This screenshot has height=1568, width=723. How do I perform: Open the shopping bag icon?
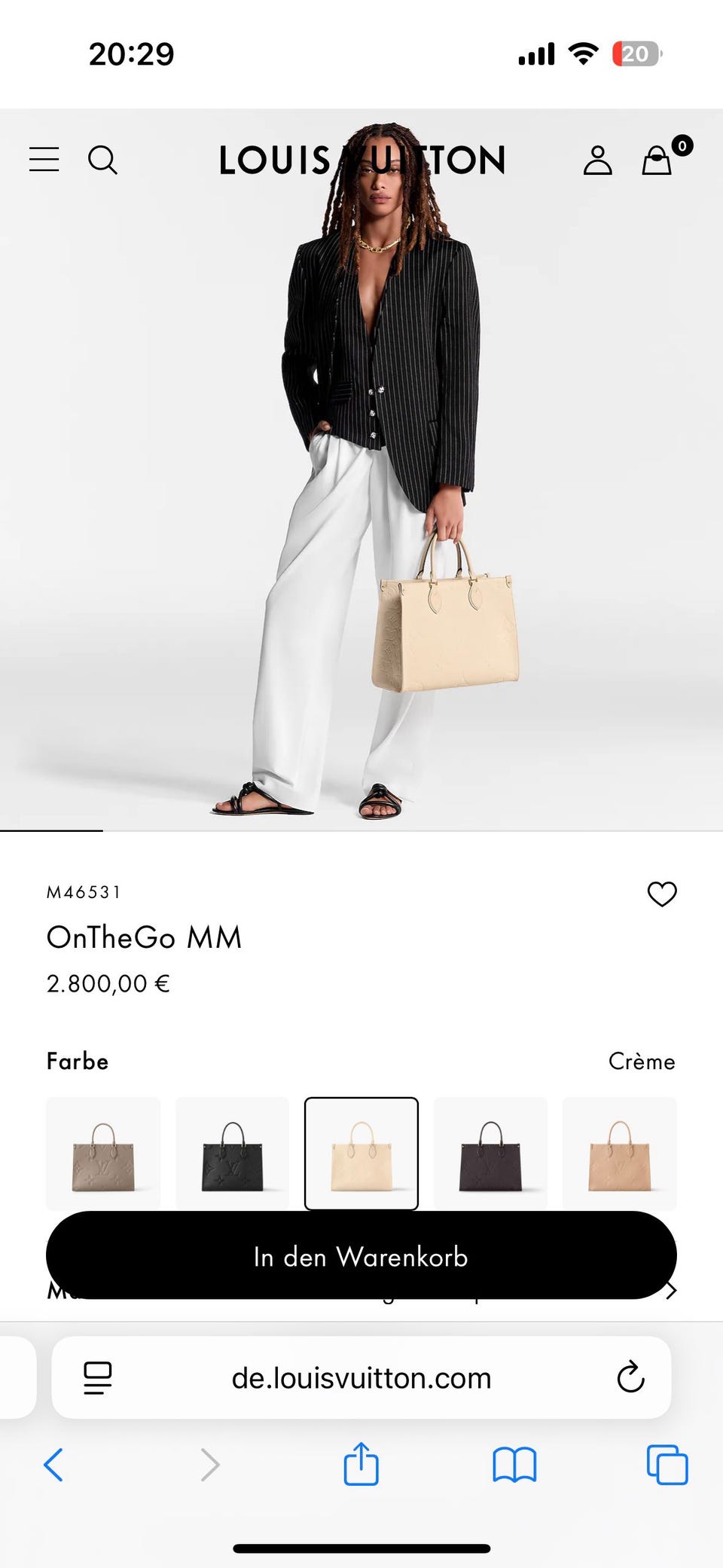pyautogui.click(x=656, y=160)
